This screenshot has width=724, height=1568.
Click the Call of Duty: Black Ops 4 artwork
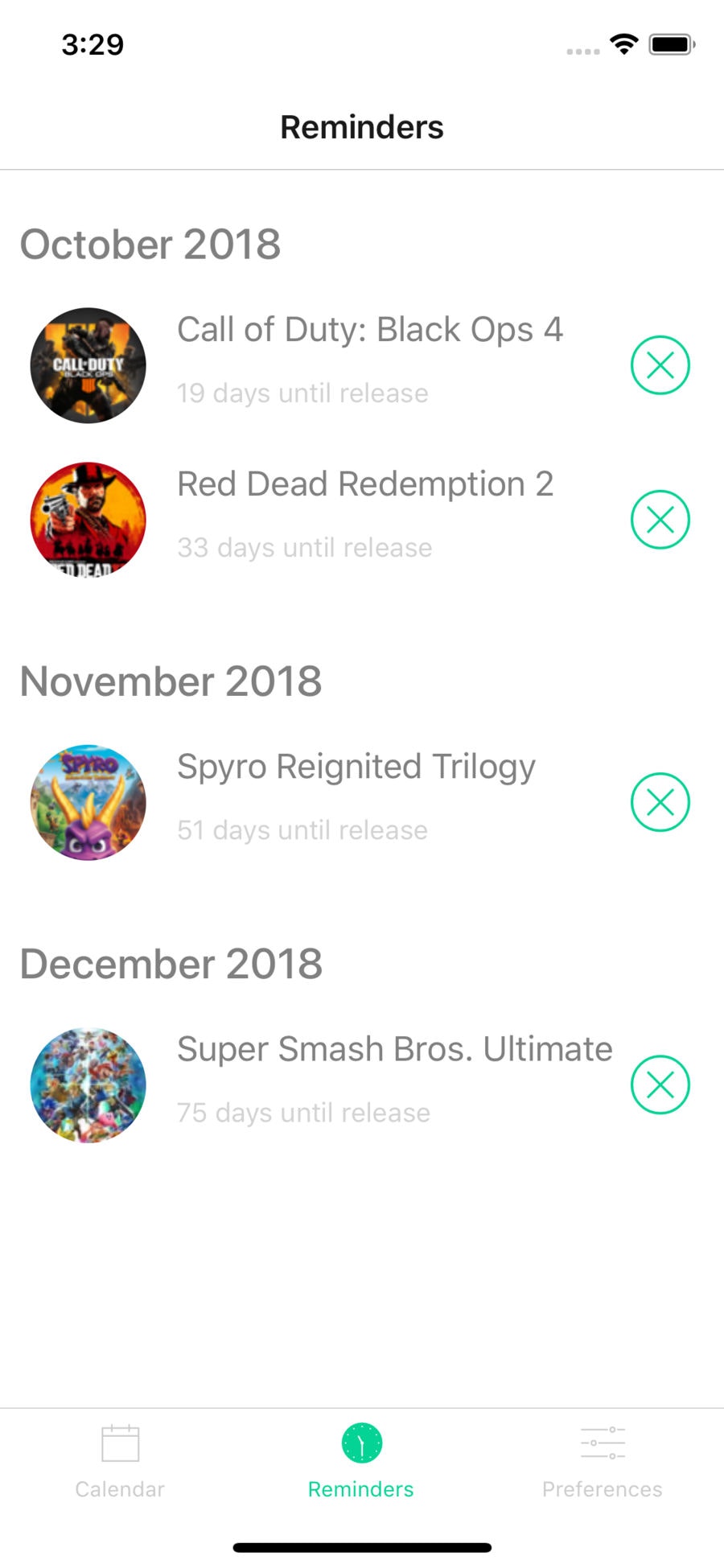pyautogui.click(x=88, y=364)
